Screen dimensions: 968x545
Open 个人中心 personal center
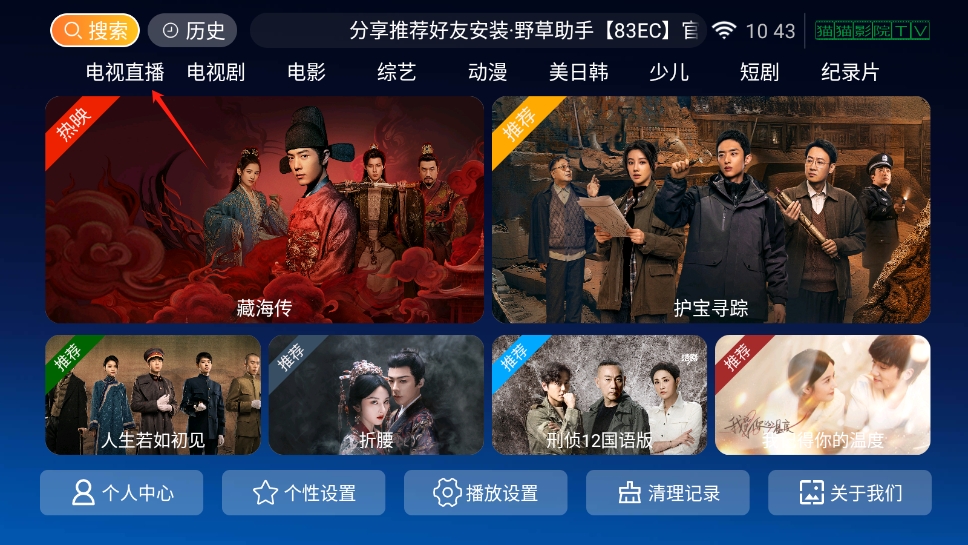[x=121, y=493]
